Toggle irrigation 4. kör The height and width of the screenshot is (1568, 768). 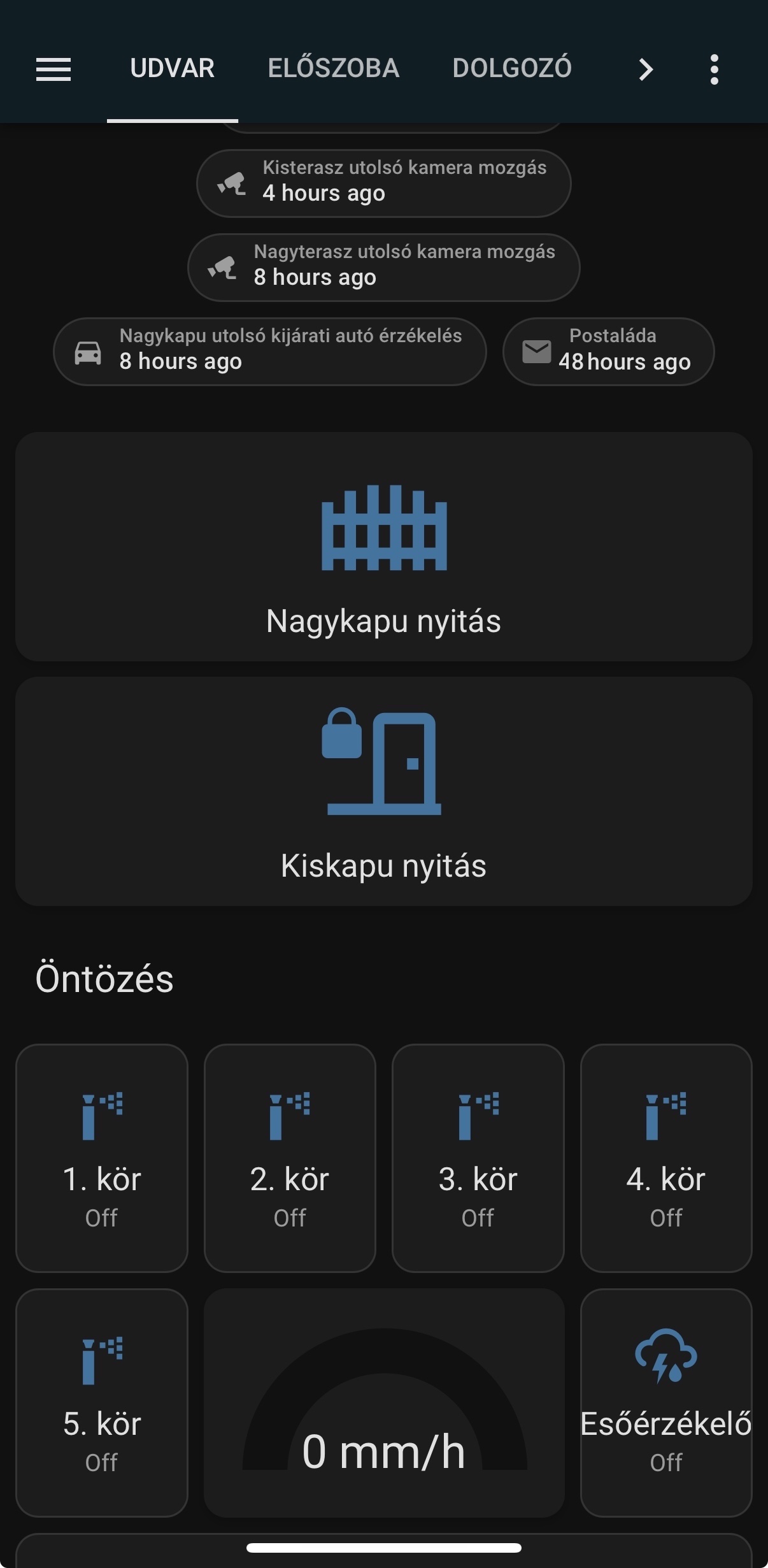pyautogui.click(x=666, y=1158)
